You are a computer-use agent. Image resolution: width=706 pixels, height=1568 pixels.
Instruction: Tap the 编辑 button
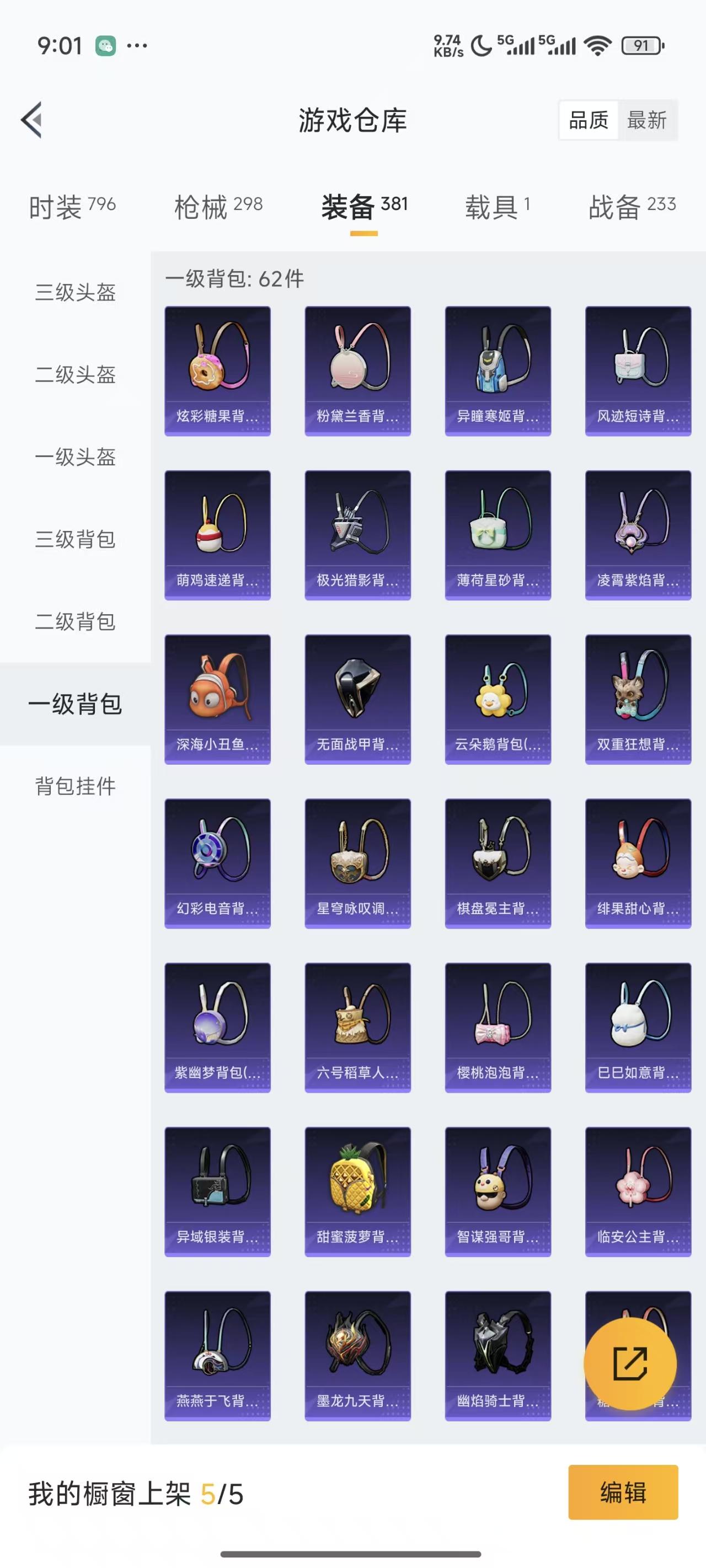pos(623,1492)
